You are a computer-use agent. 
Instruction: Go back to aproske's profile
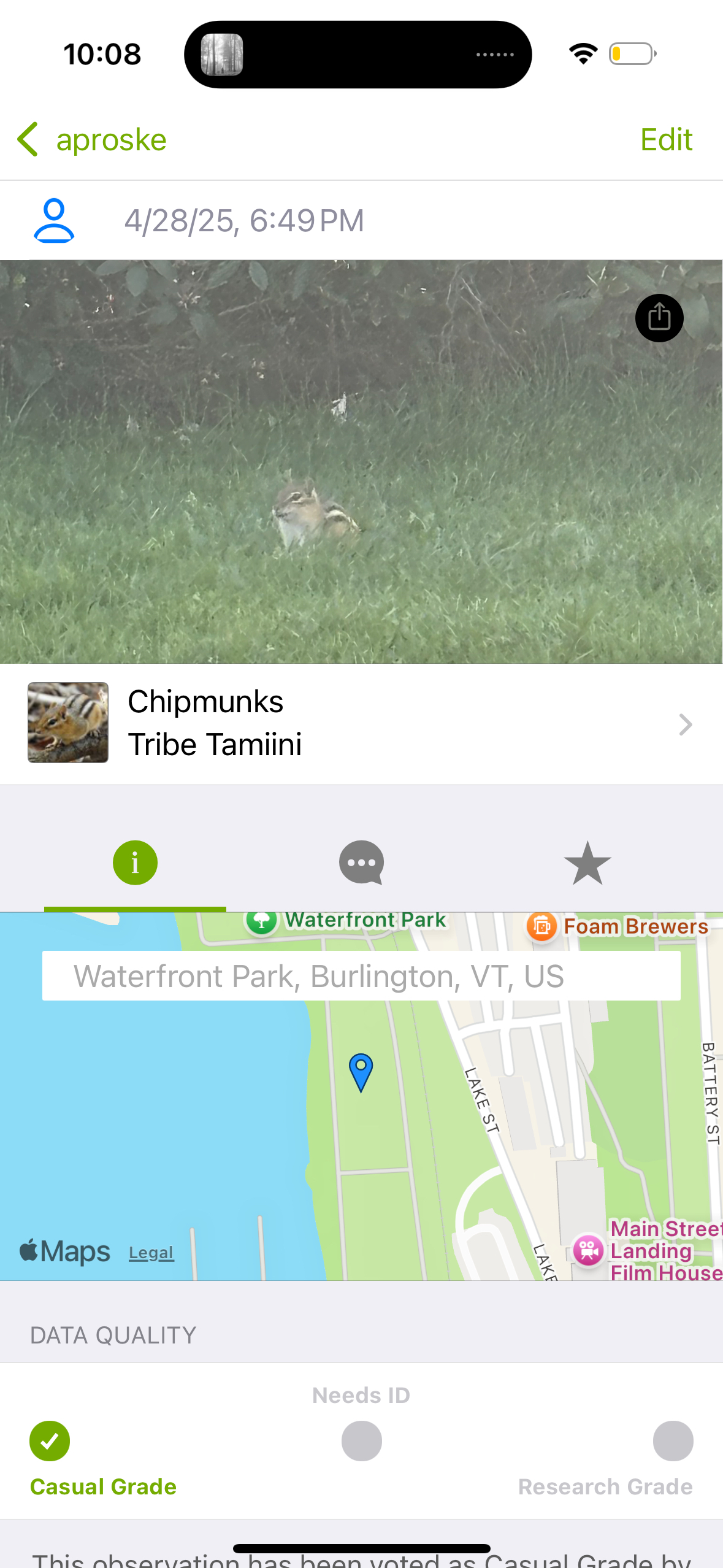coord(92,140)
